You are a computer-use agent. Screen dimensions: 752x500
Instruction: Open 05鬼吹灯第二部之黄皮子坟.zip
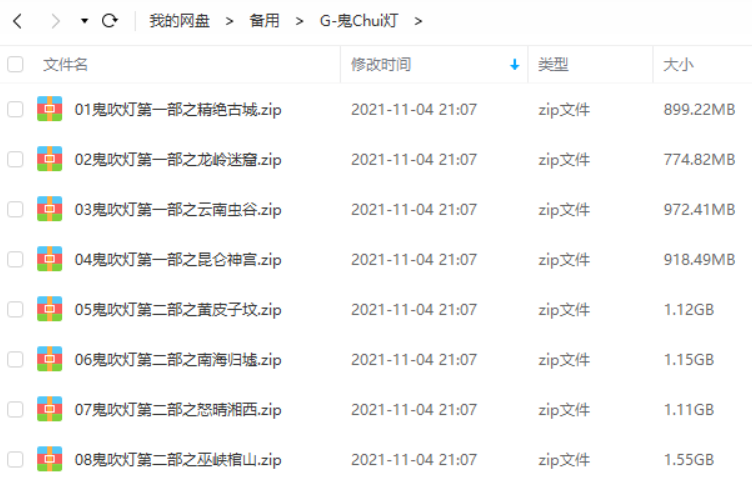(178, 309)
